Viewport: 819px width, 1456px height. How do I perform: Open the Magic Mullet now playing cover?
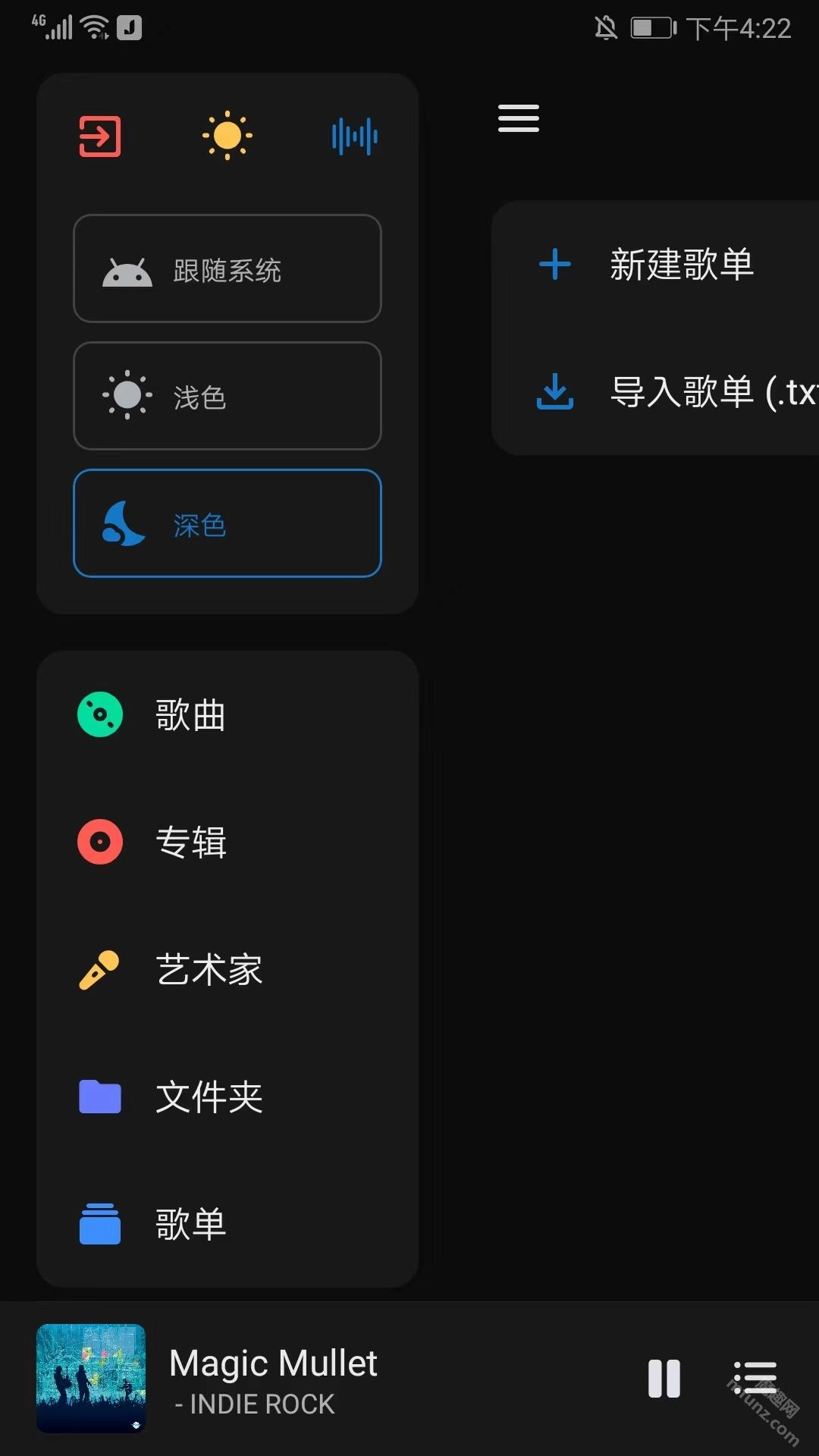click(91, 1379)
